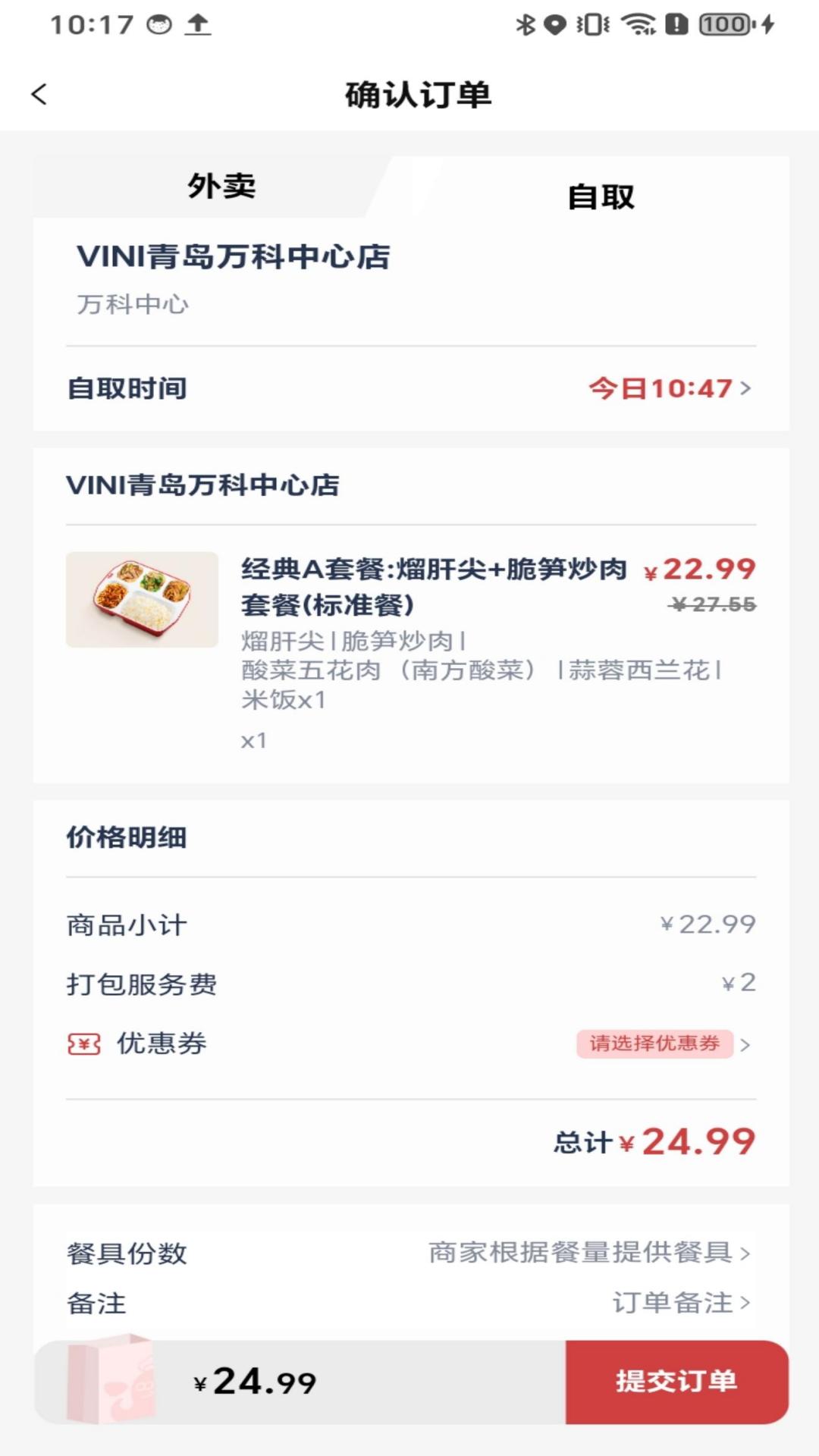Open the 订单备注 order notes field

pyautogui.click(x=673, y=1304)
